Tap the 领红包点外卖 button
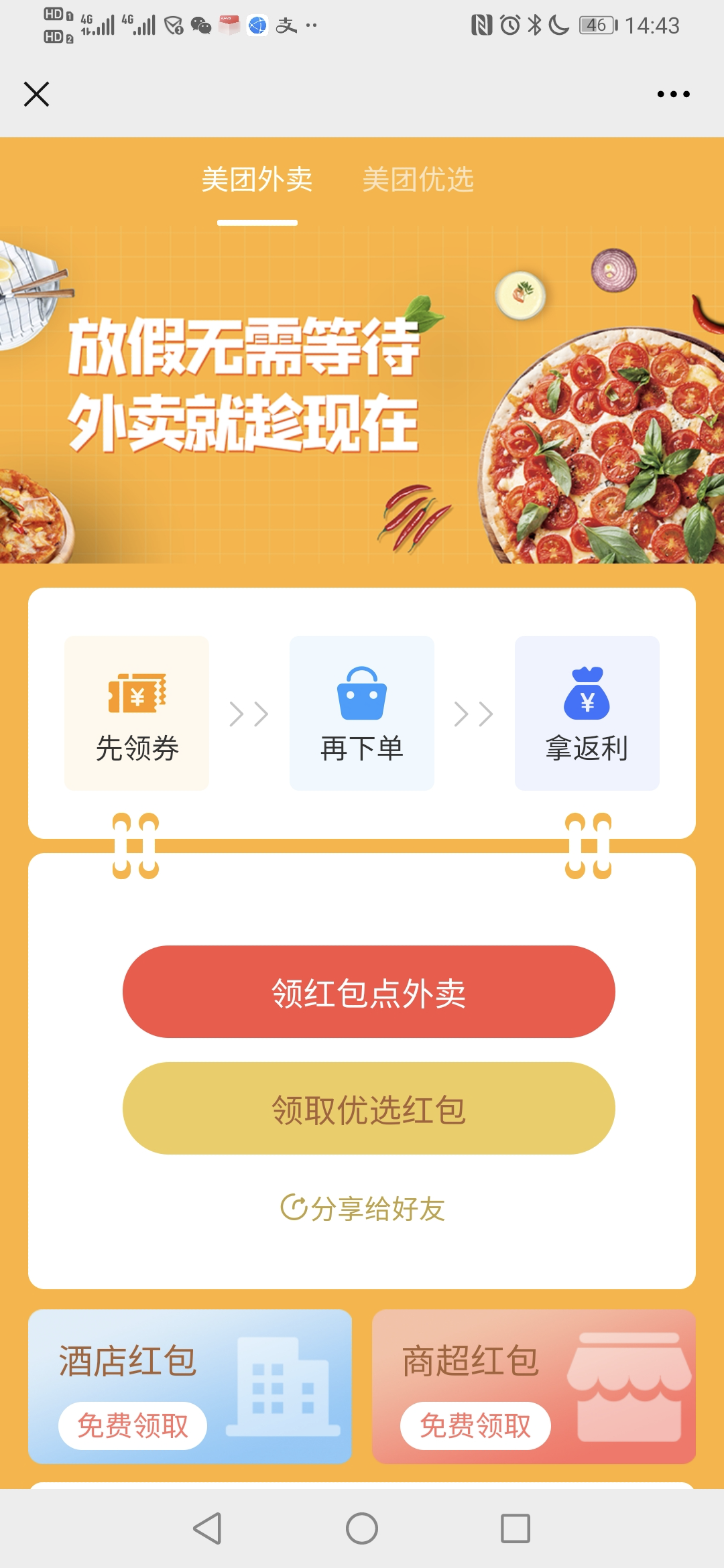This screenshot has height=1568, width=724. [x=369, y=992]
